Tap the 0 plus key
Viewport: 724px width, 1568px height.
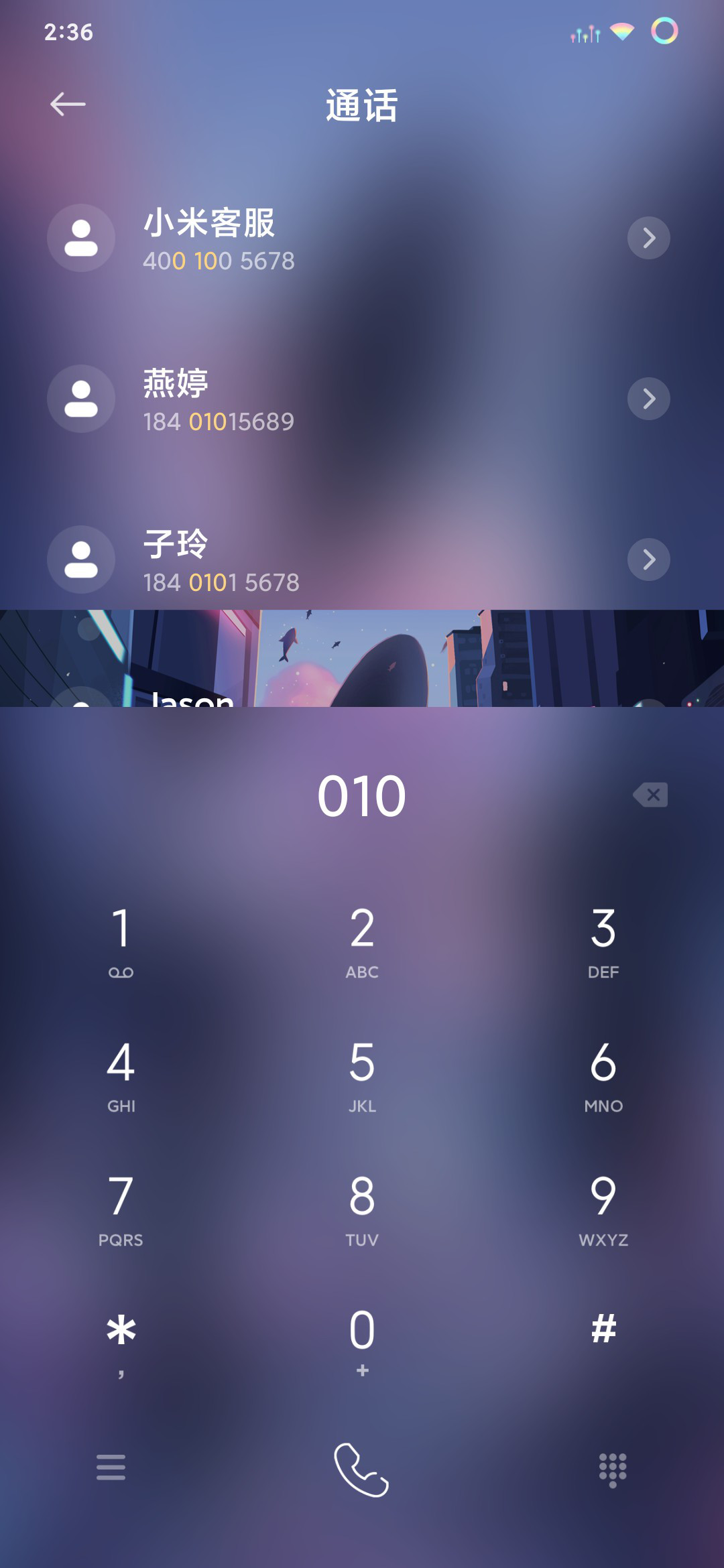click(x=362, y=1344)
